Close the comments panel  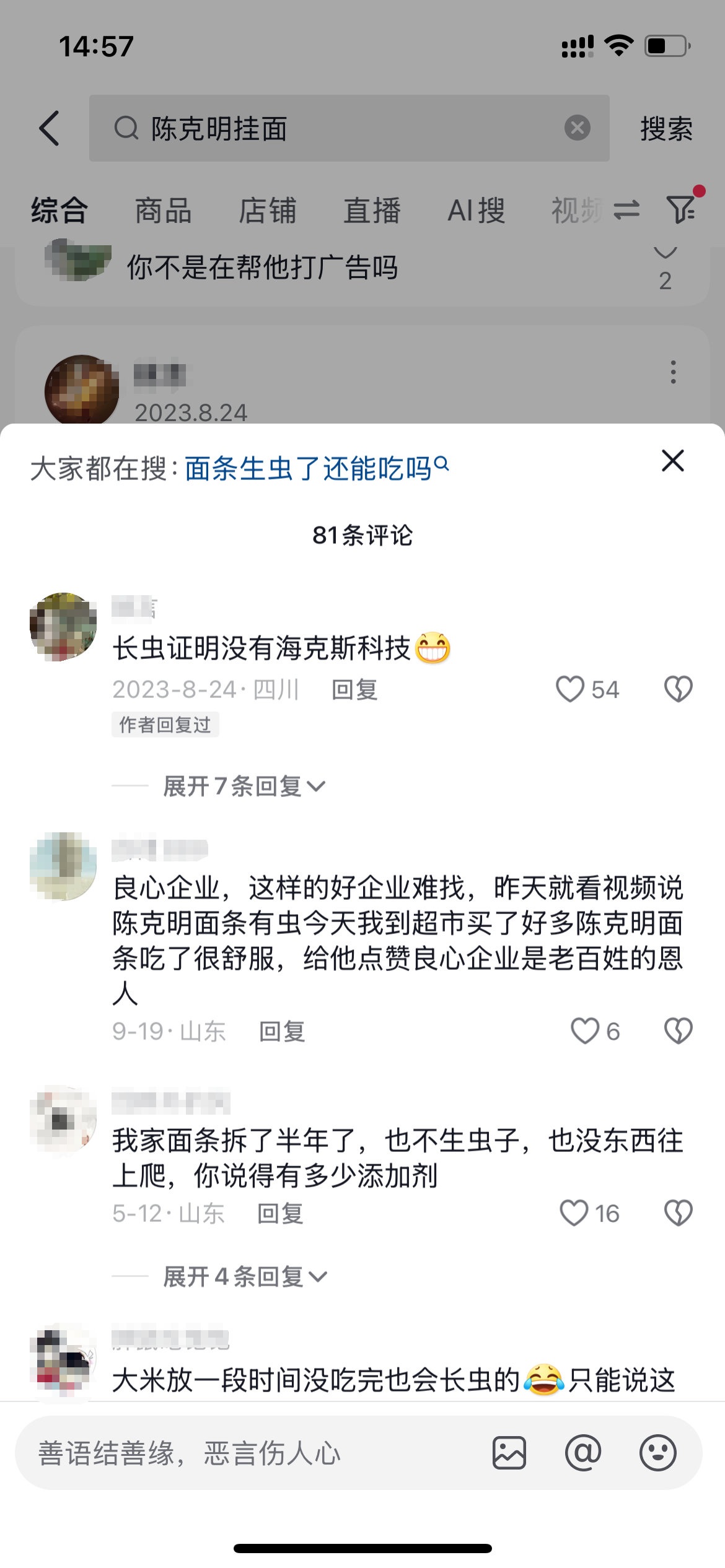(672, 461)
